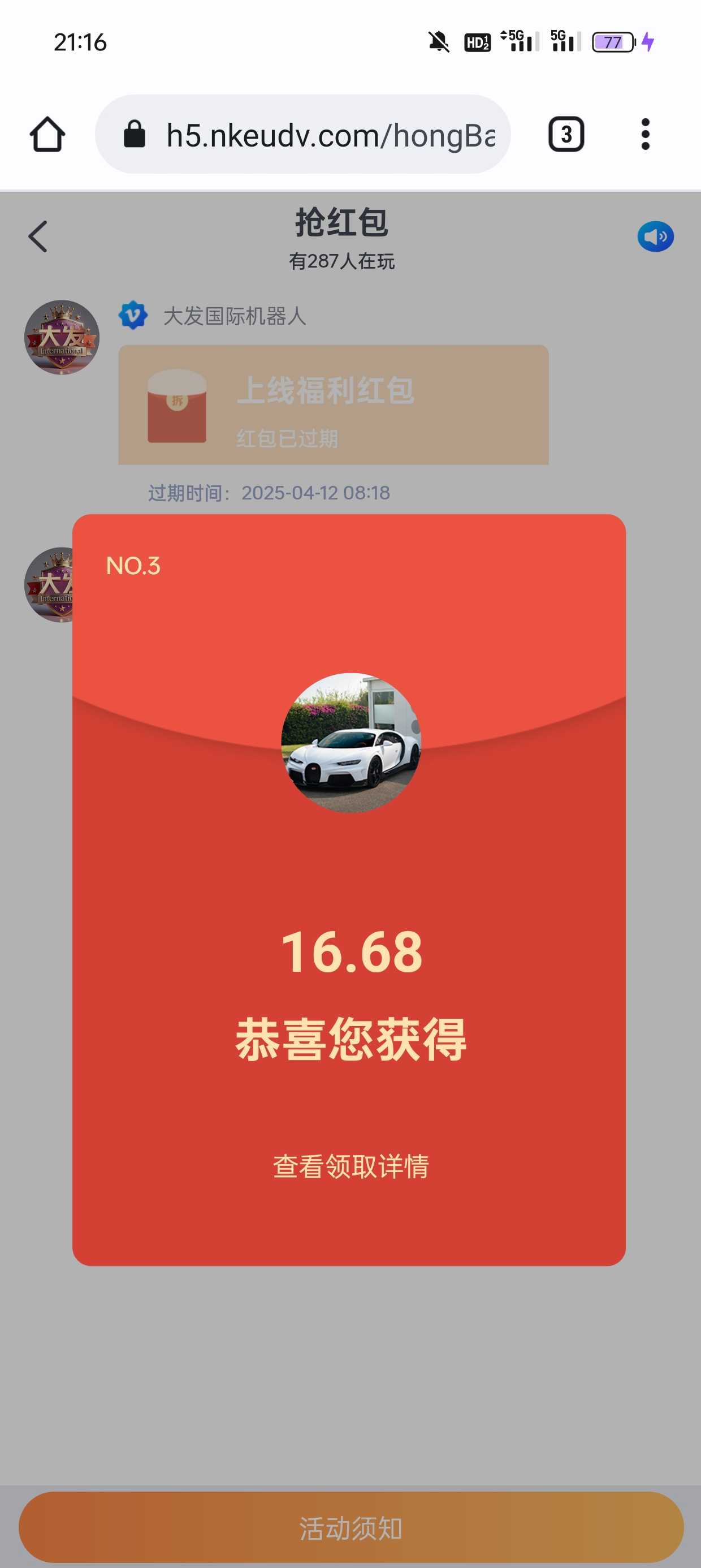Open the 上线福利红包 red packet card
This screenshot has width=701, height=1568.
click(x=333, y=405)
